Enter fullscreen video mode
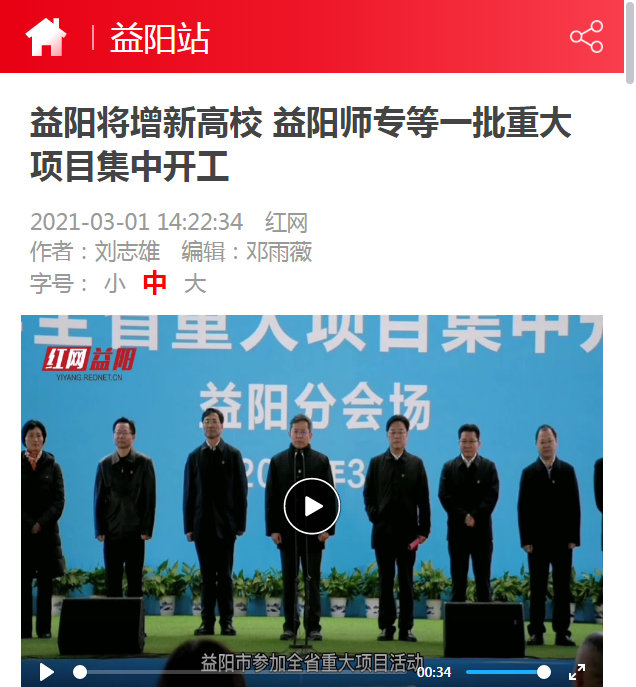636x687 pixels. click(577, 672)
